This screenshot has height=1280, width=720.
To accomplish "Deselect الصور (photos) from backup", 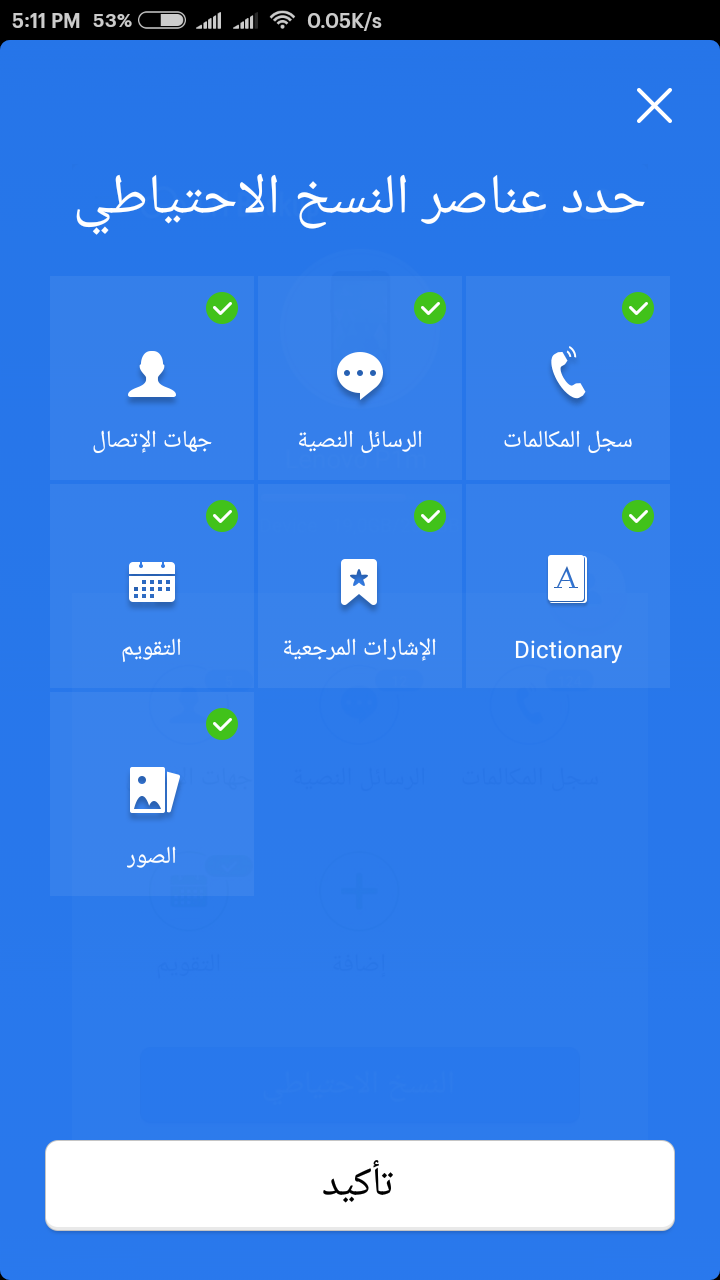I will click(152, 794).
